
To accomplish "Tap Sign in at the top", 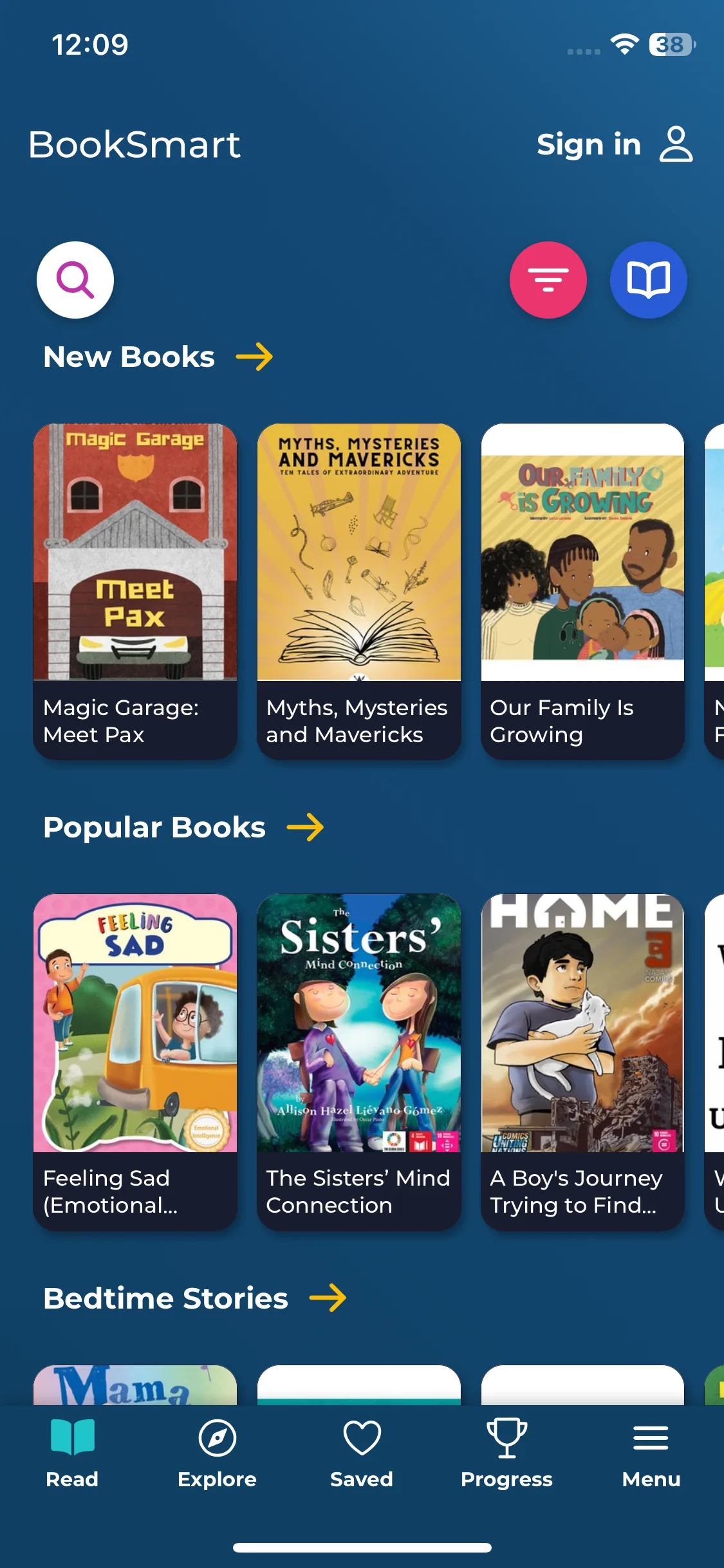I will pos(615,144).
